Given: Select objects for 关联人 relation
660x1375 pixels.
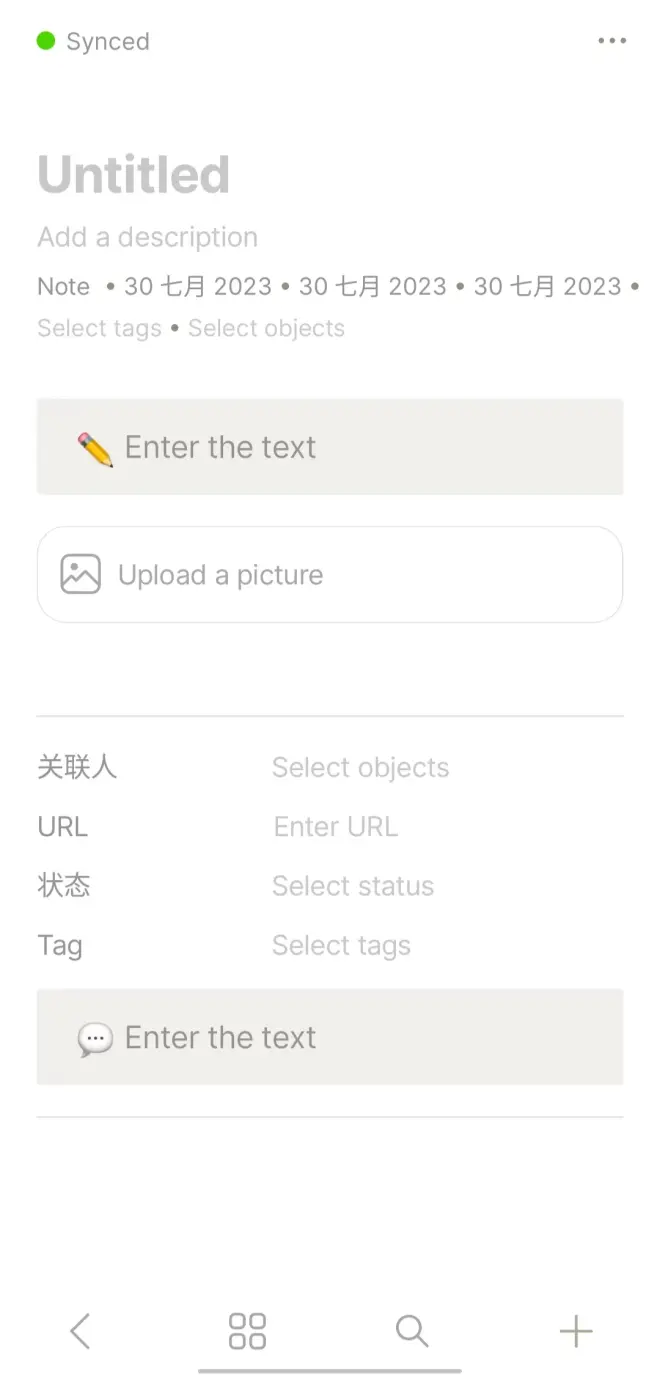Looking at the screenshot, I should pyautogui.click(x=360, y=768).
